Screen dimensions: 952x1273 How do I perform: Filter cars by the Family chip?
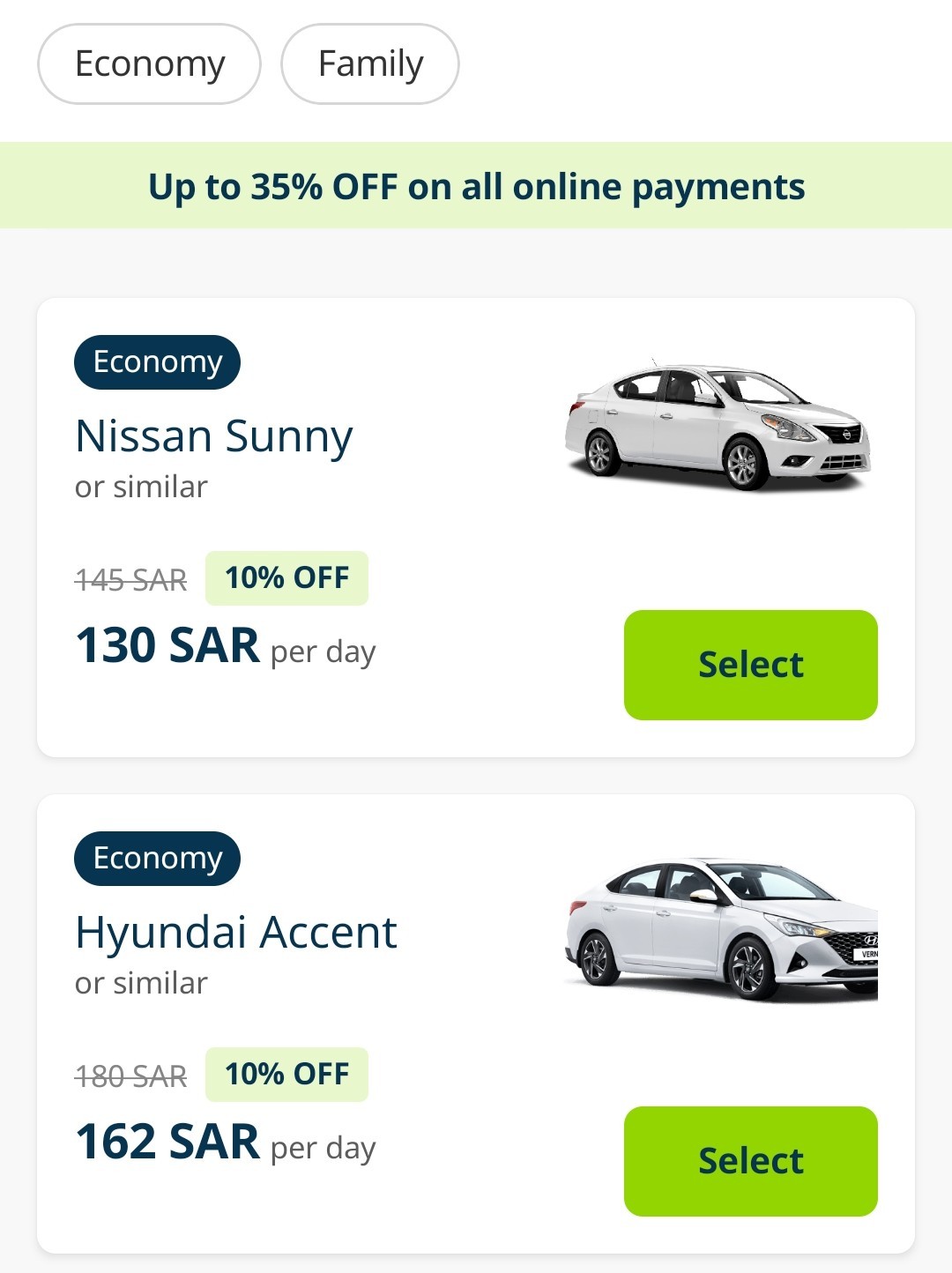point(369,64)
